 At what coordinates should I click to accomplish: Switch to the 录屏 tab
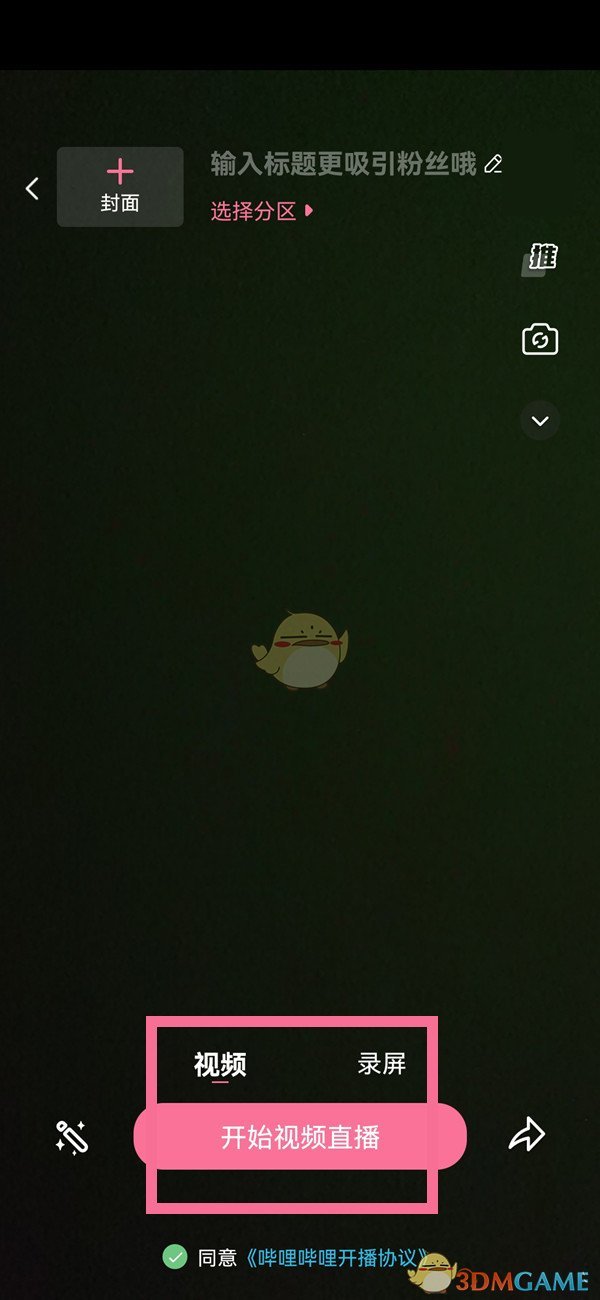[x=381, y=1064]
